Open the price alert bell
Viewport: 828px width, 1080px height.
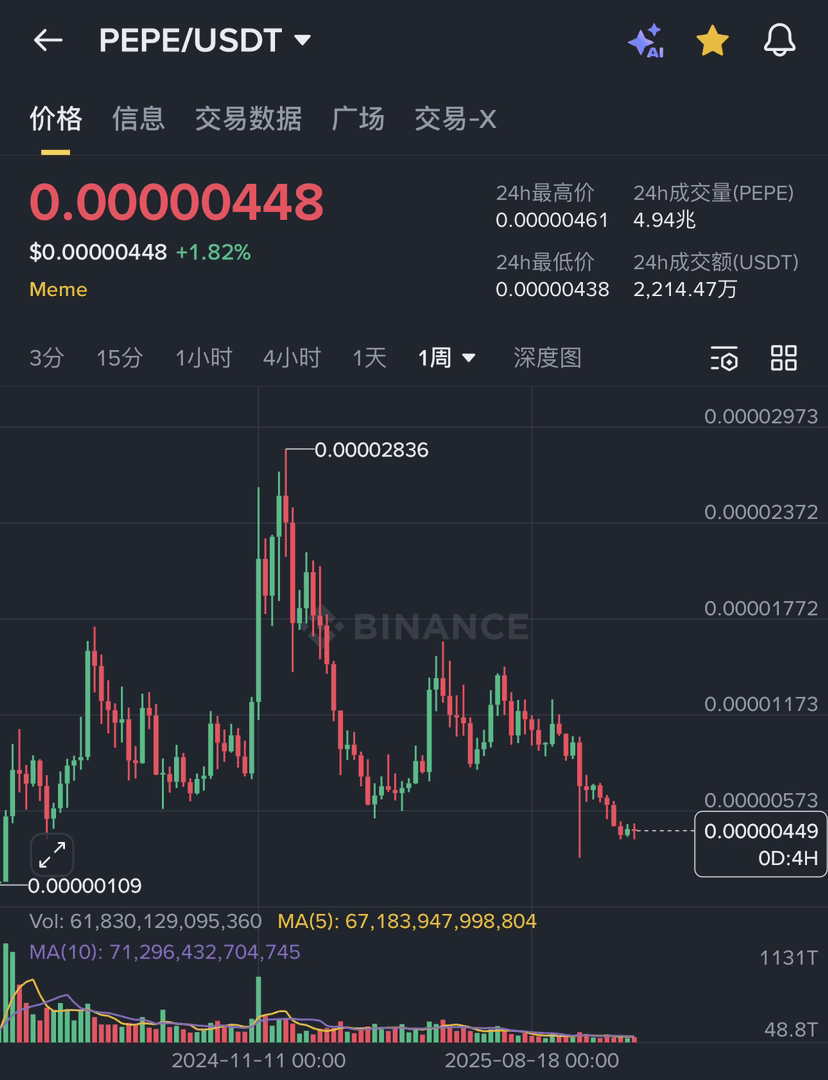779,40
